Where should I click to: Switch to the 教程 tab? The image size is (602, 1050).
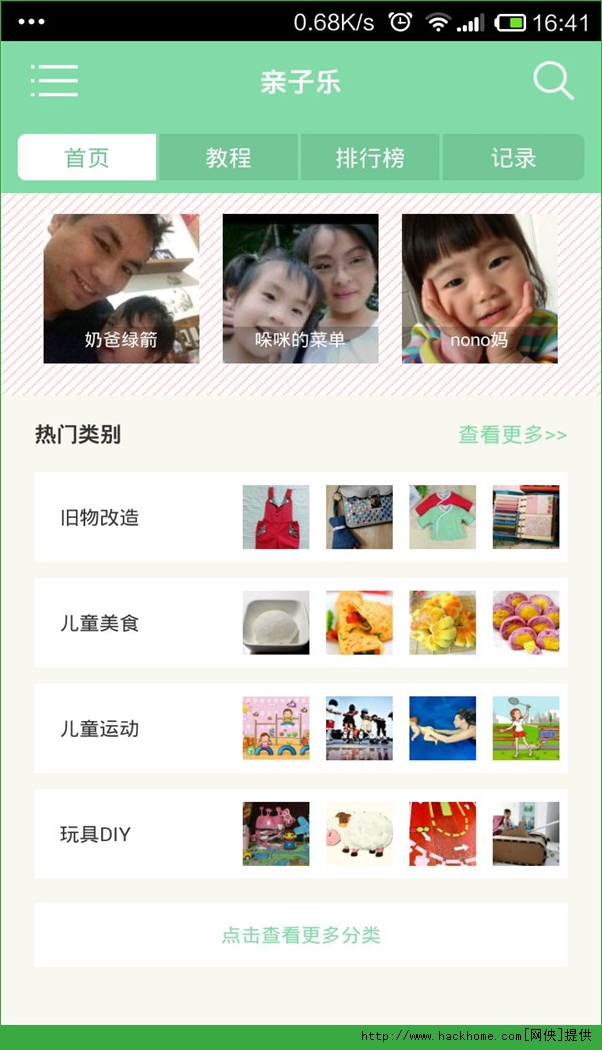[229, 158]
